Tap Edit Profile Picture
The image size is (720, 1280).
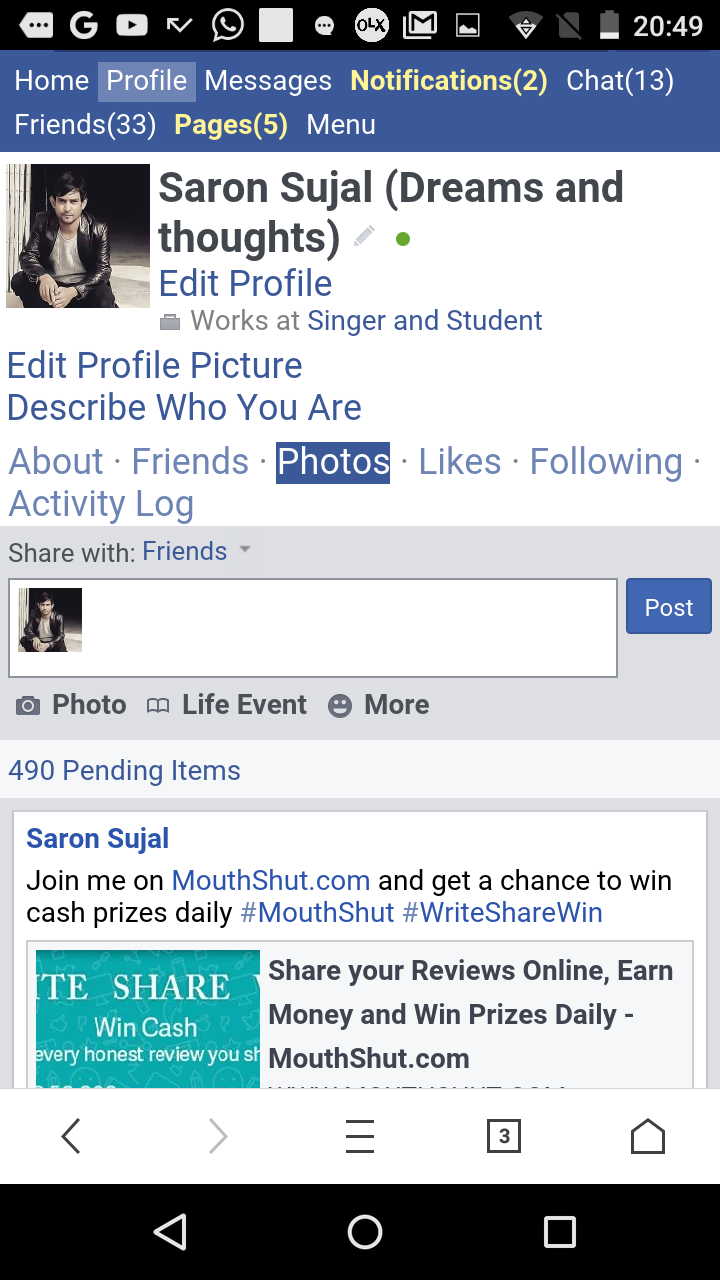click(x=154, y=366)
